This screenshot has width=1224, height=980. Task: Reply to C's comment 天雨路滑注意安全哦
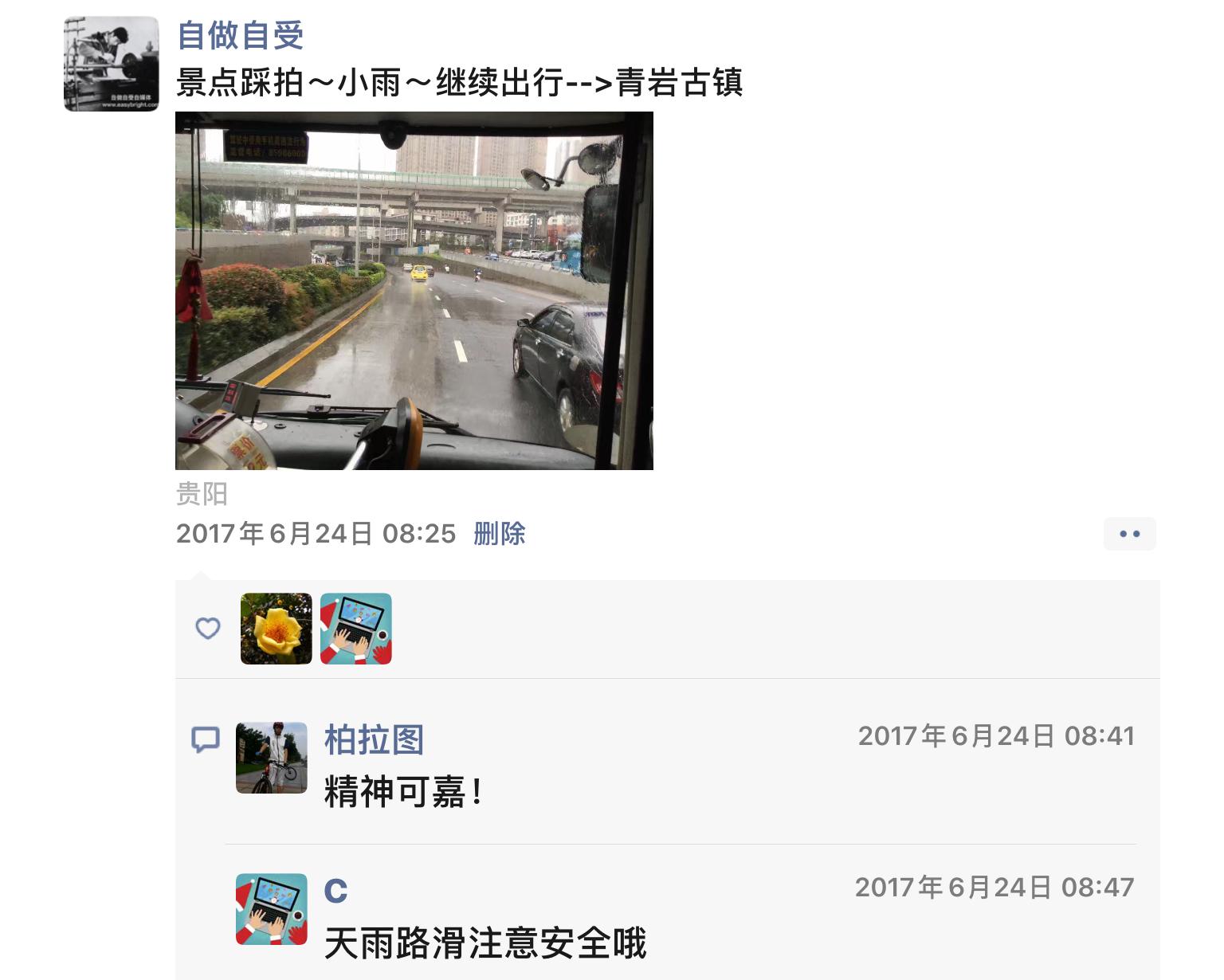pos(484,943)
